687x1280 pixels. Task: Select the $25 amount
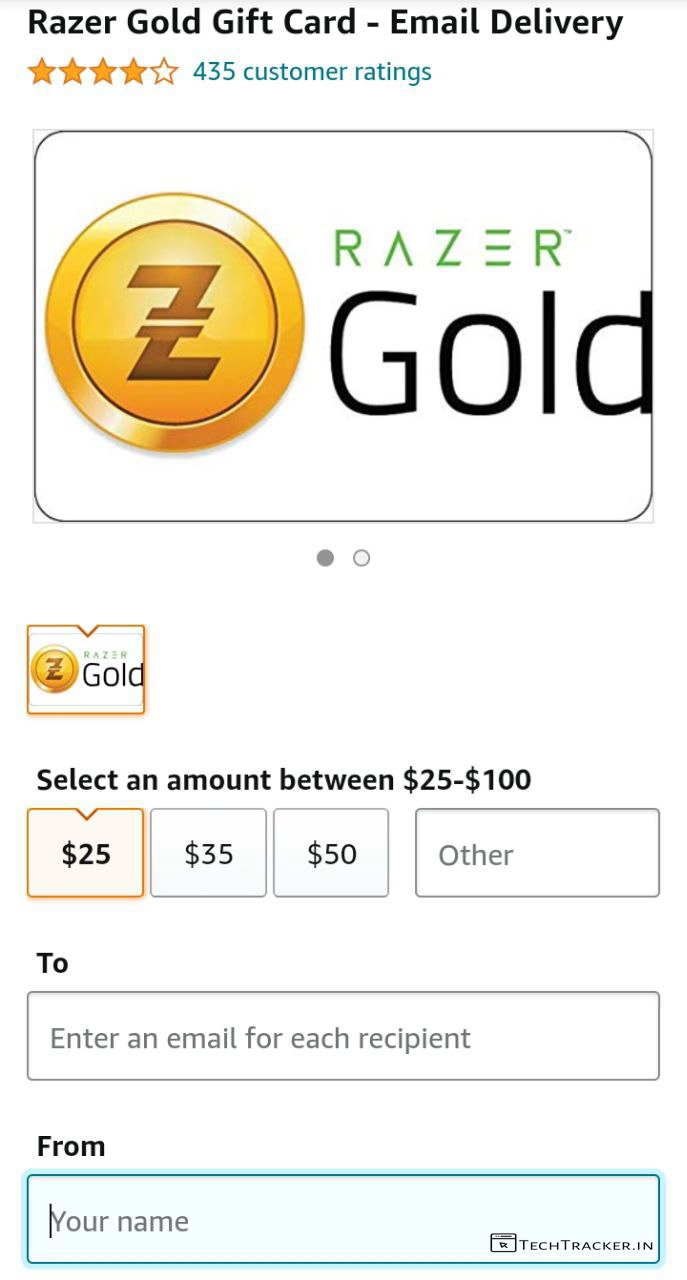point(86,854)
